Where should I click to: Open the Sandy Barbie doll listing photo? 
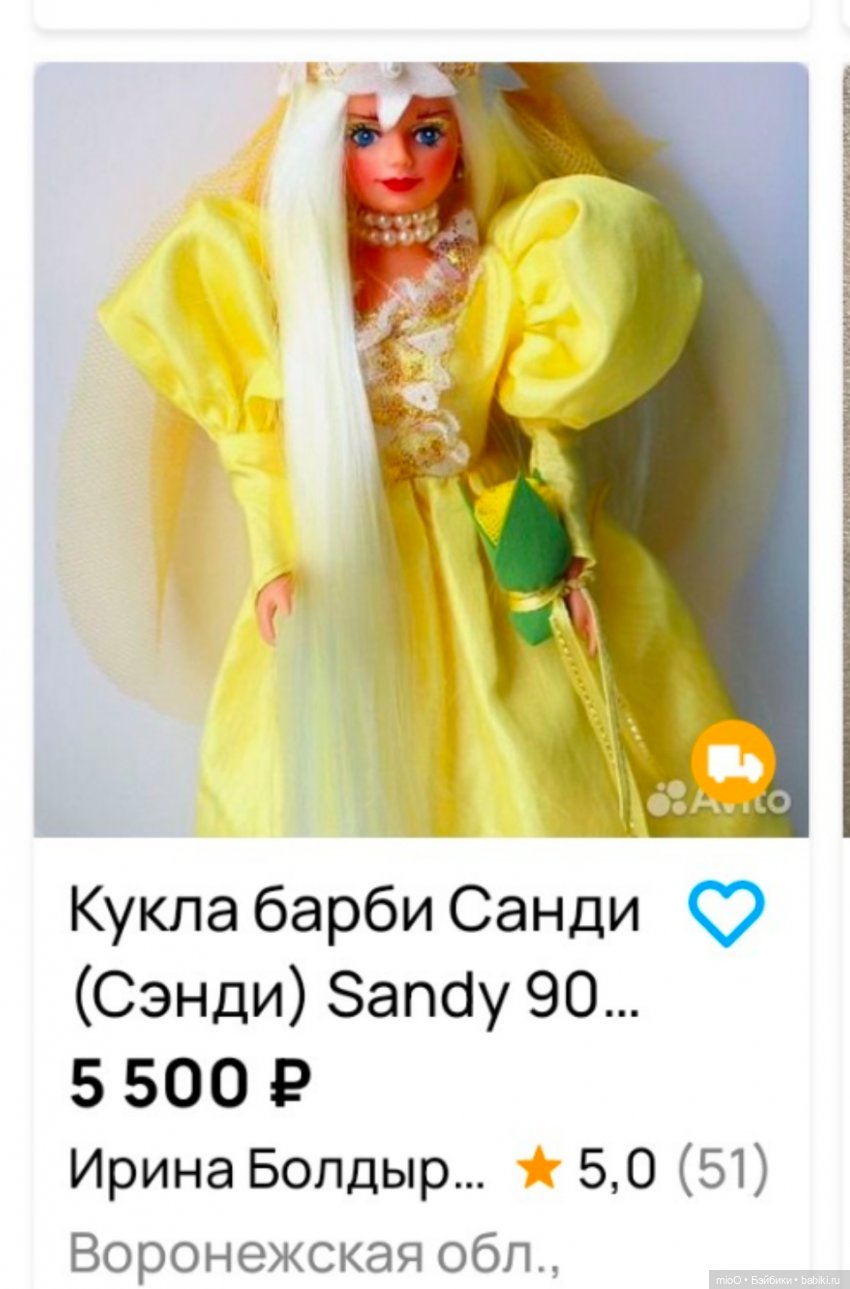[420, 450]
